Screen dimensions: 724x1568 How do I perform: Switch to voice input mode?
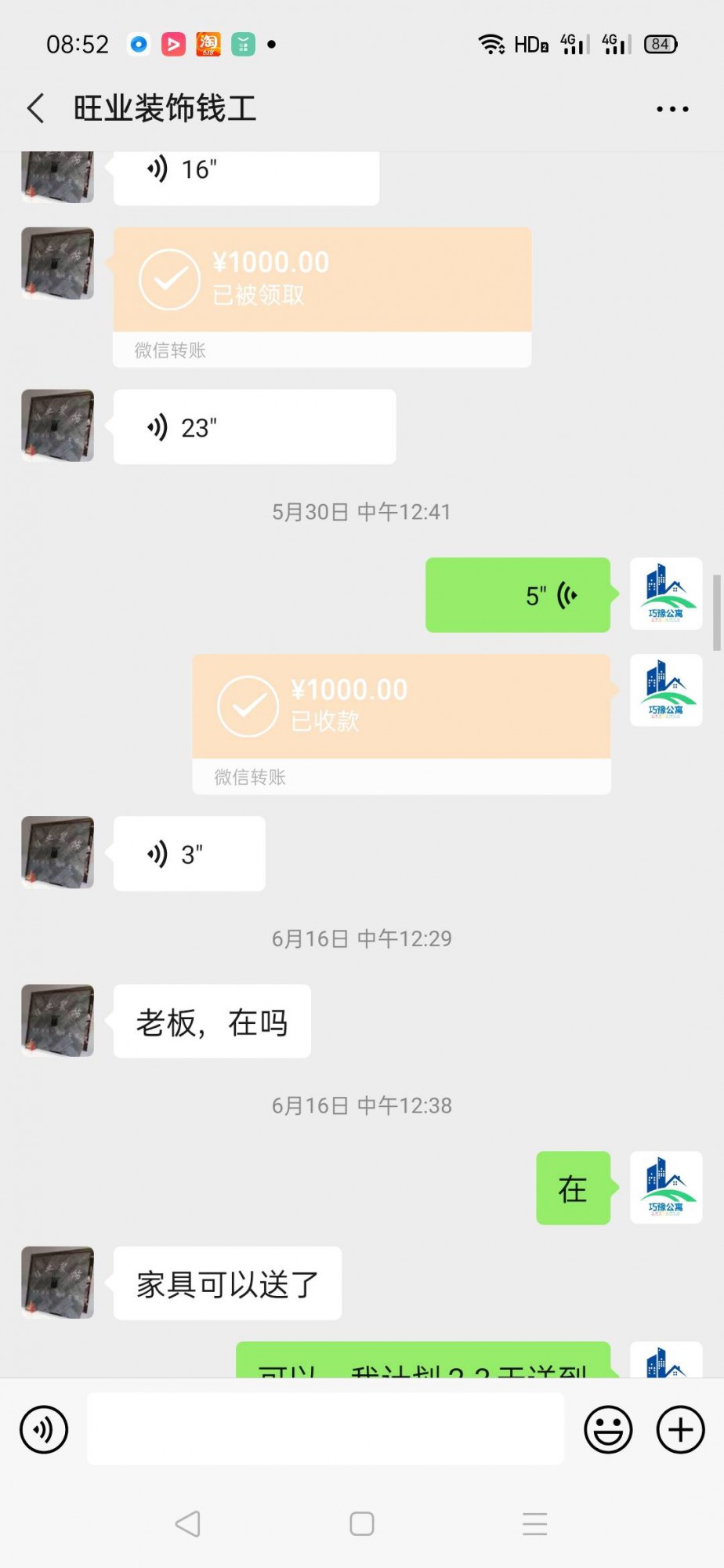pyautogui.click(x=44, y=1429)
